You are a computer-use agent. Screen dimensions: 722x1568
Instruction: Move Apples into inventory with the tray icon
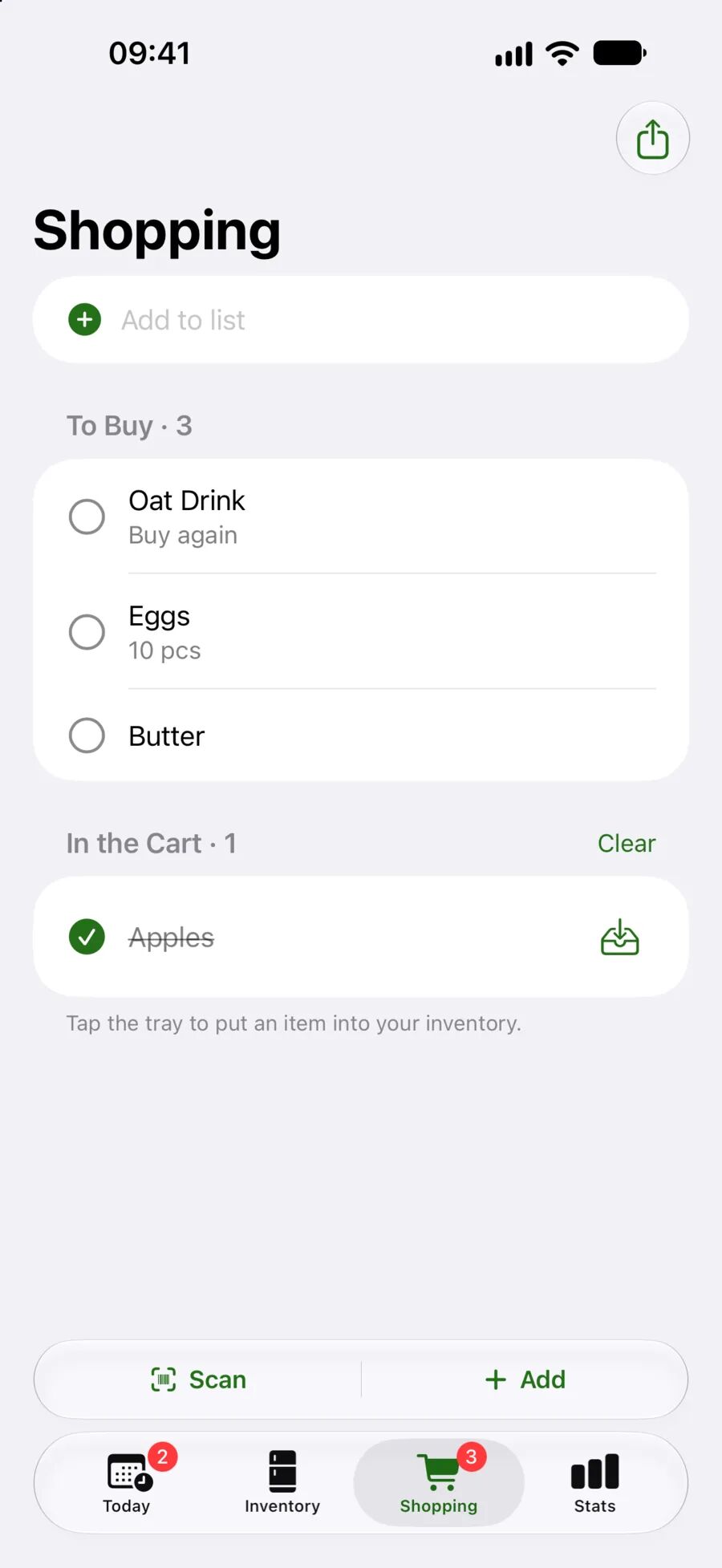[619, 937]
